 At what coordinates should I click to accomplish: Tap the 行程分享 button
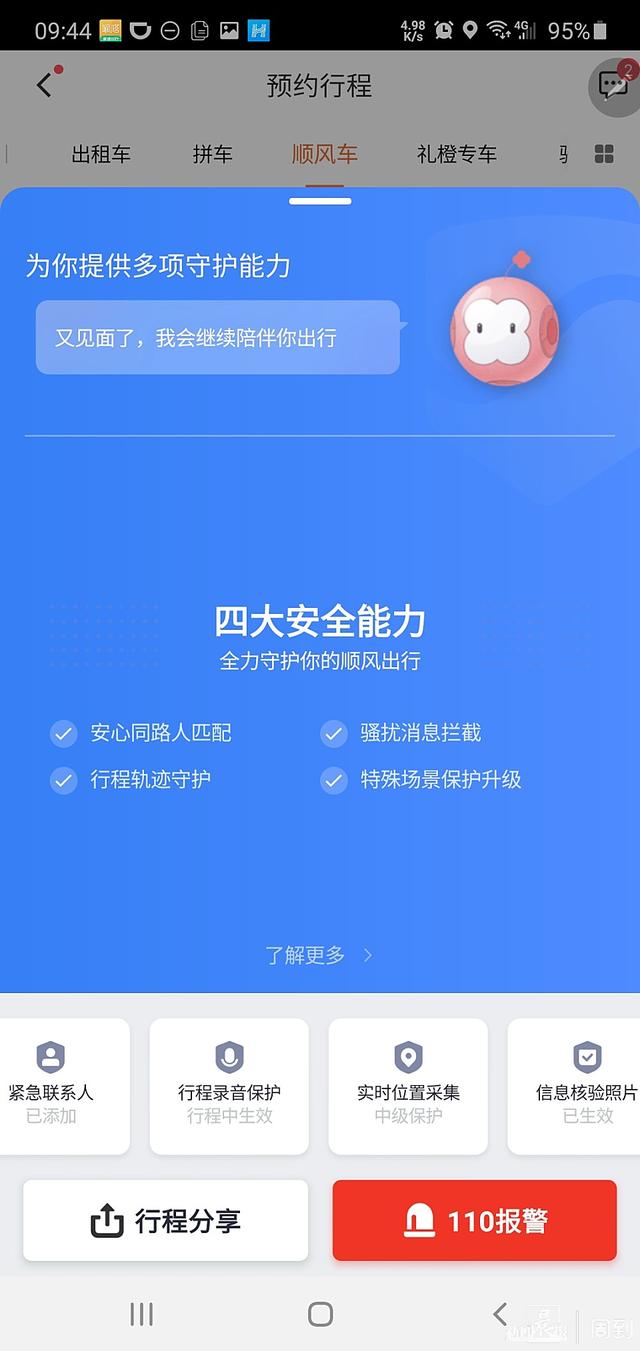[166, 1220]
